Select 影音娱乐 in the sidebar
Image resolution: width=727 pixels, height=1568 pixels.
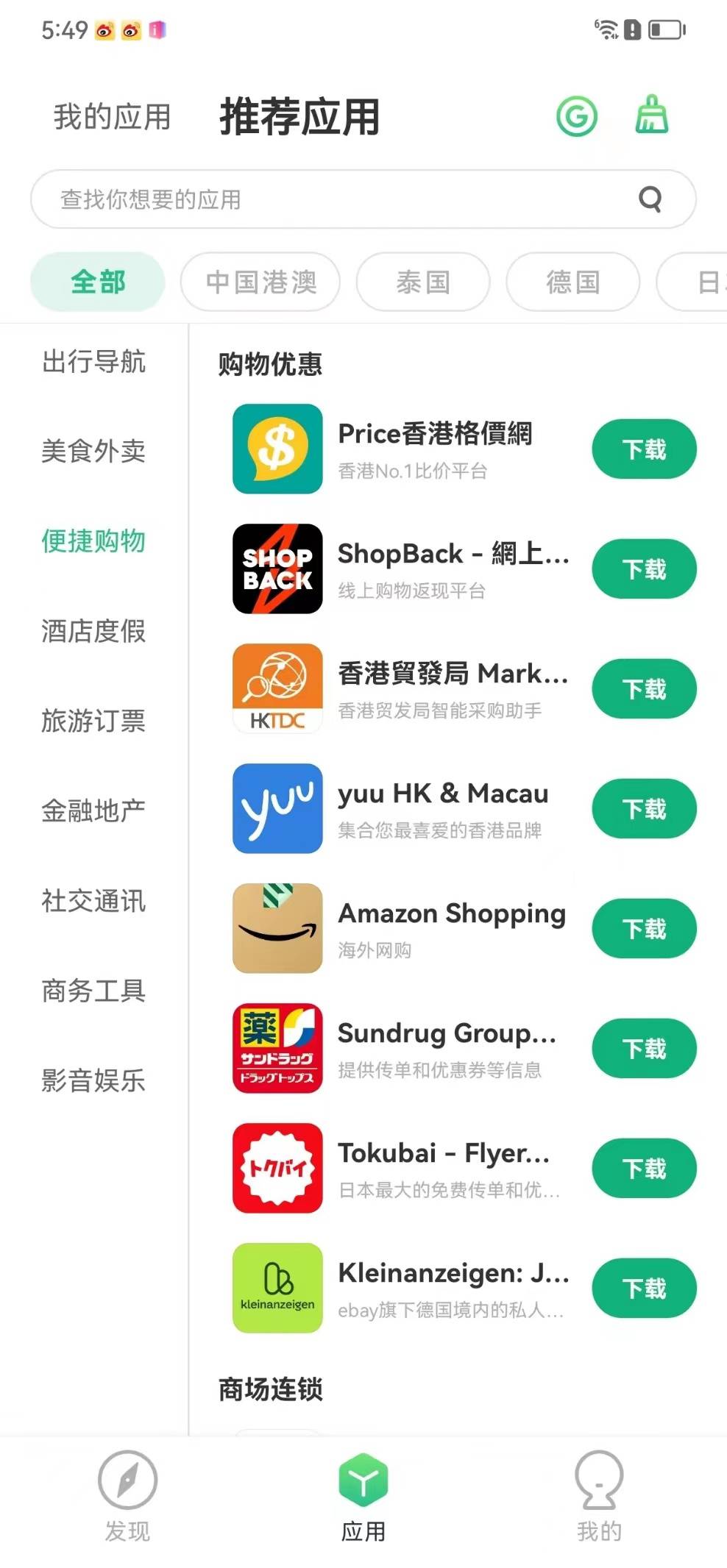point(93,1080)
